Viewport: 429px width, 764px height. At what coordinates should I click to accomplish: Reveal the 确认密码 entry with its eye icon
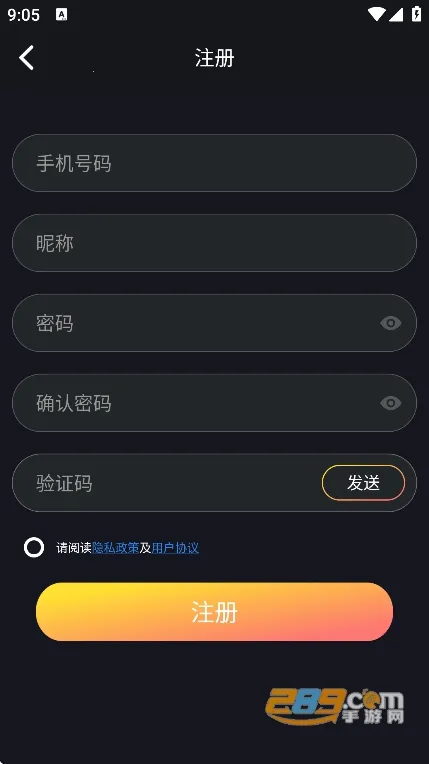click(x=390, y=403)
